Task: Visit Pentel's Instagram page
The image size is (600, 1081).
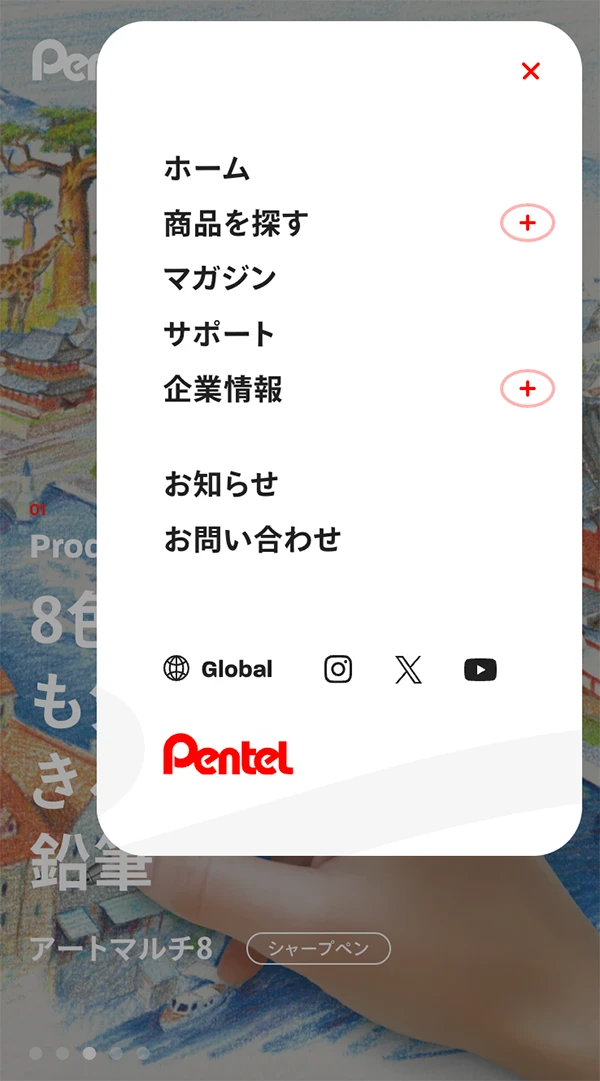Action: 338,669
